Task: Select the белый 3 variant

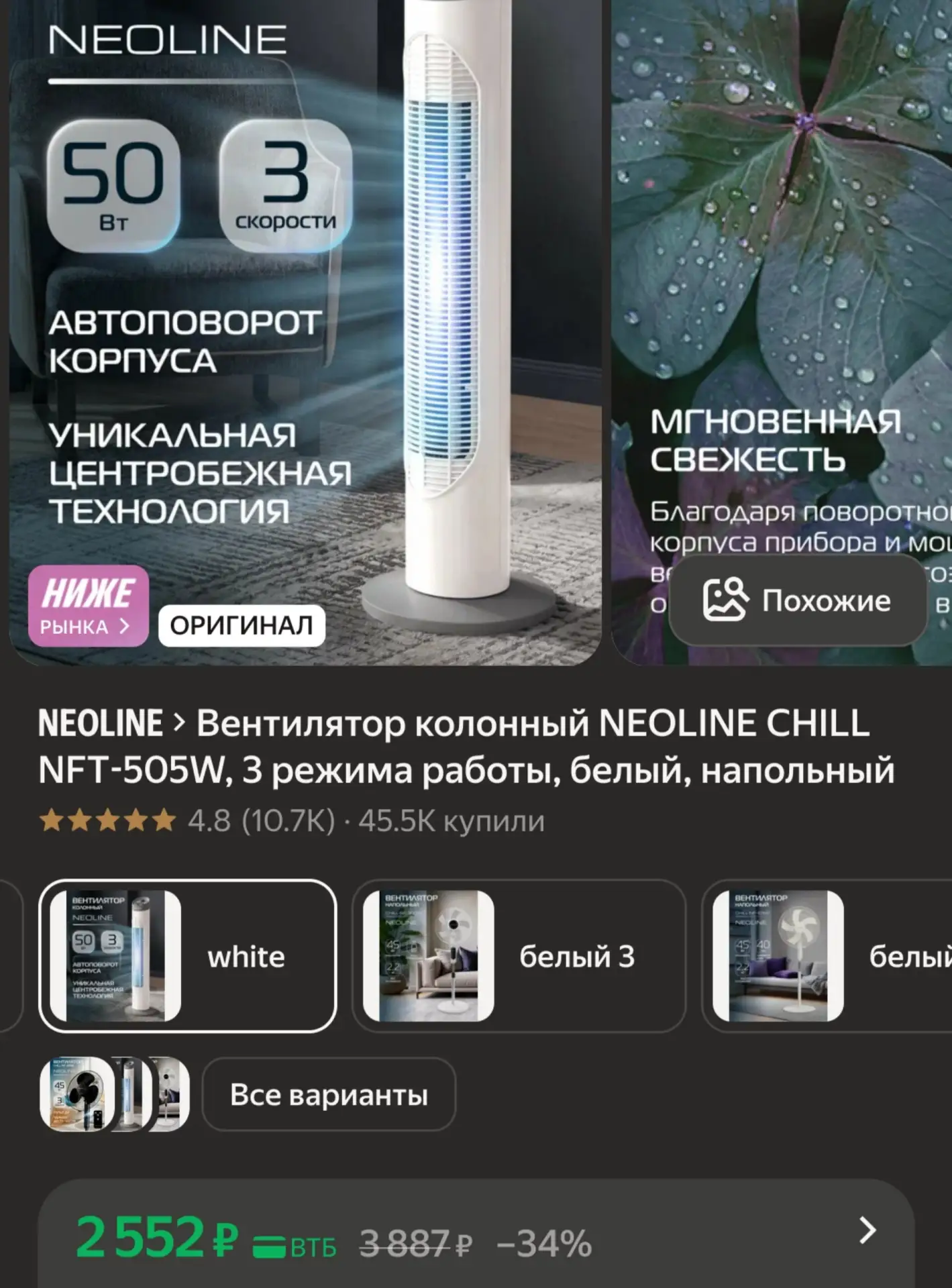Action: pos(519,956)
